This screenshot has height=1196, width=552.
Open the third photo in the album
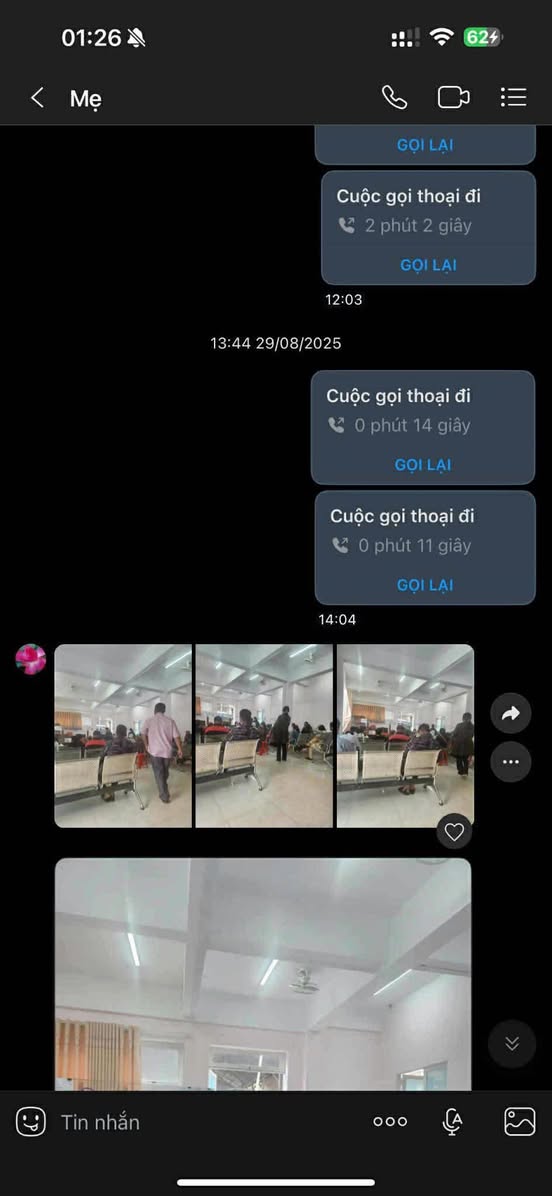405,735
